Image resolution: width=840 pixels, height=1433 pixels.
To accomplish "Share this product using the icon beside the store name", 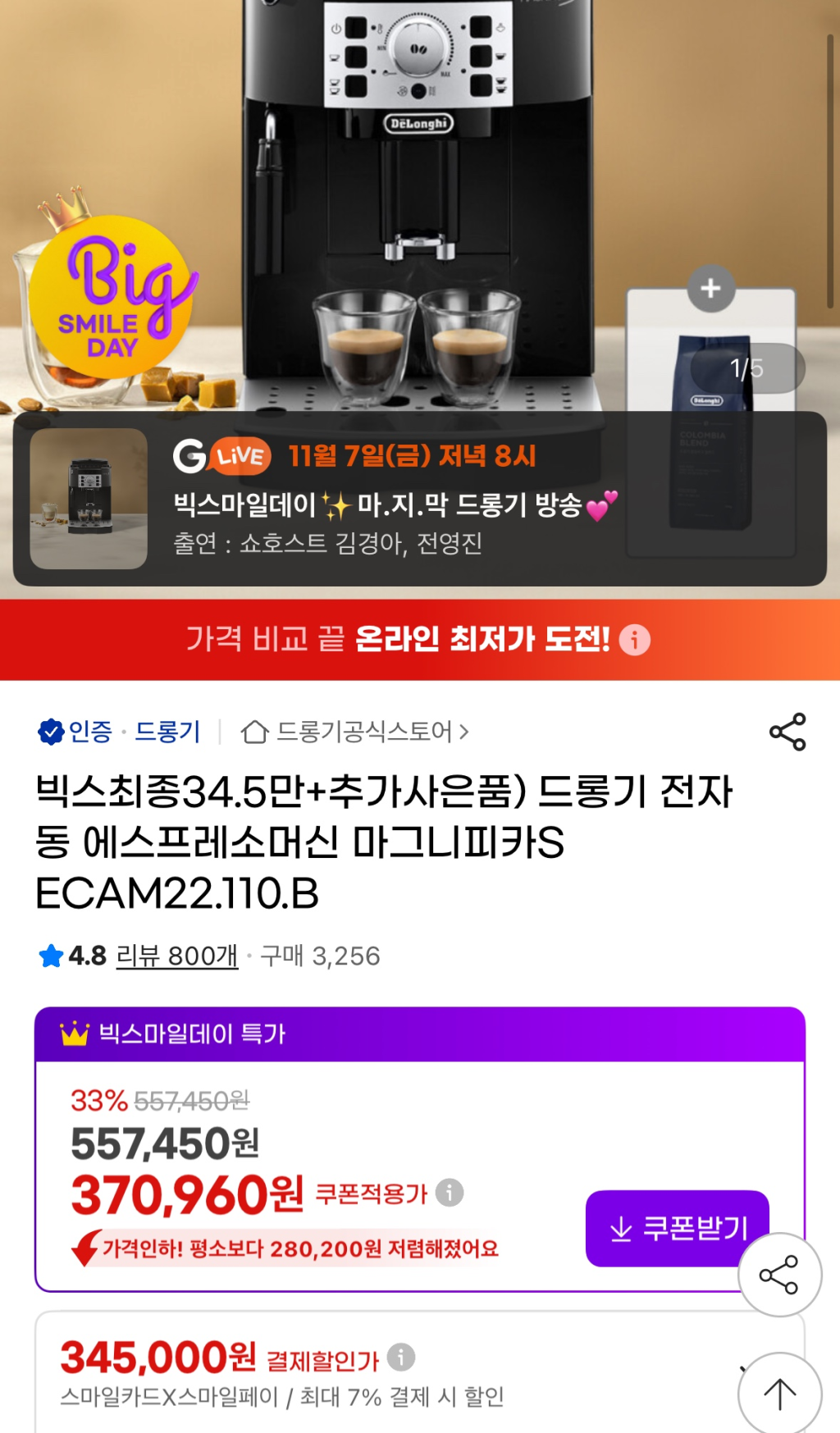I will [787, 732].
